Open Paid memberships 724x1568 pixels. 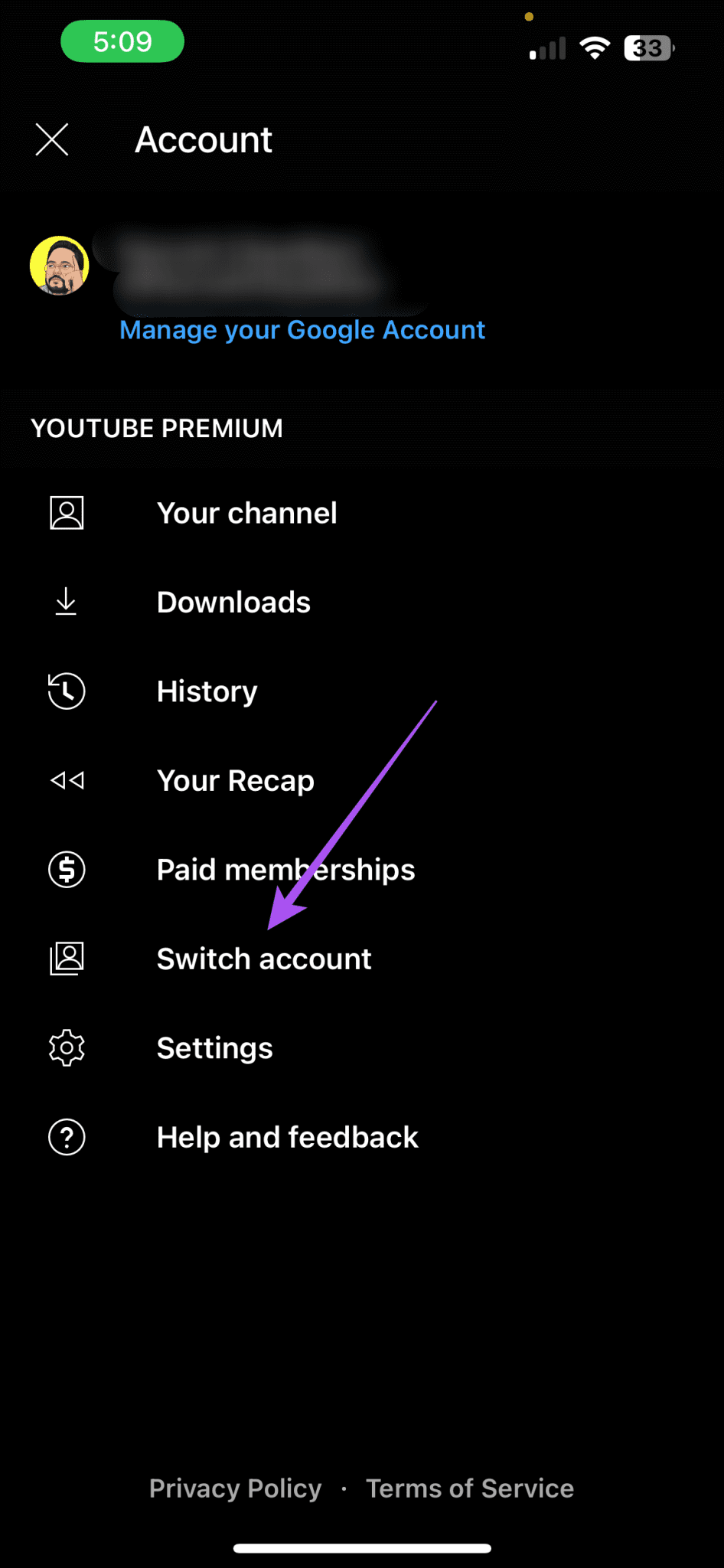click(x=285, y=870)
